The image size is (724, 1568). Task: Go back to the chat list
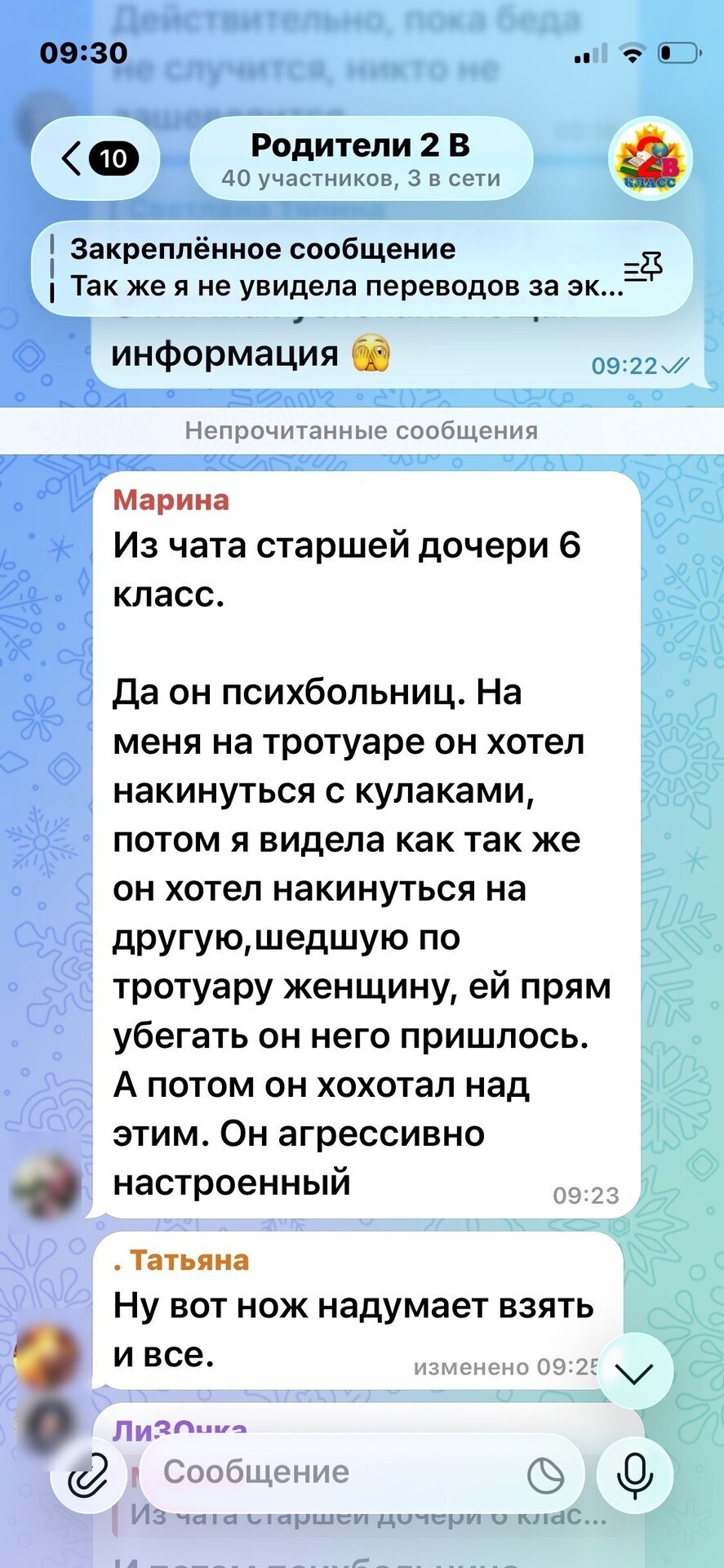pos(95,158)
